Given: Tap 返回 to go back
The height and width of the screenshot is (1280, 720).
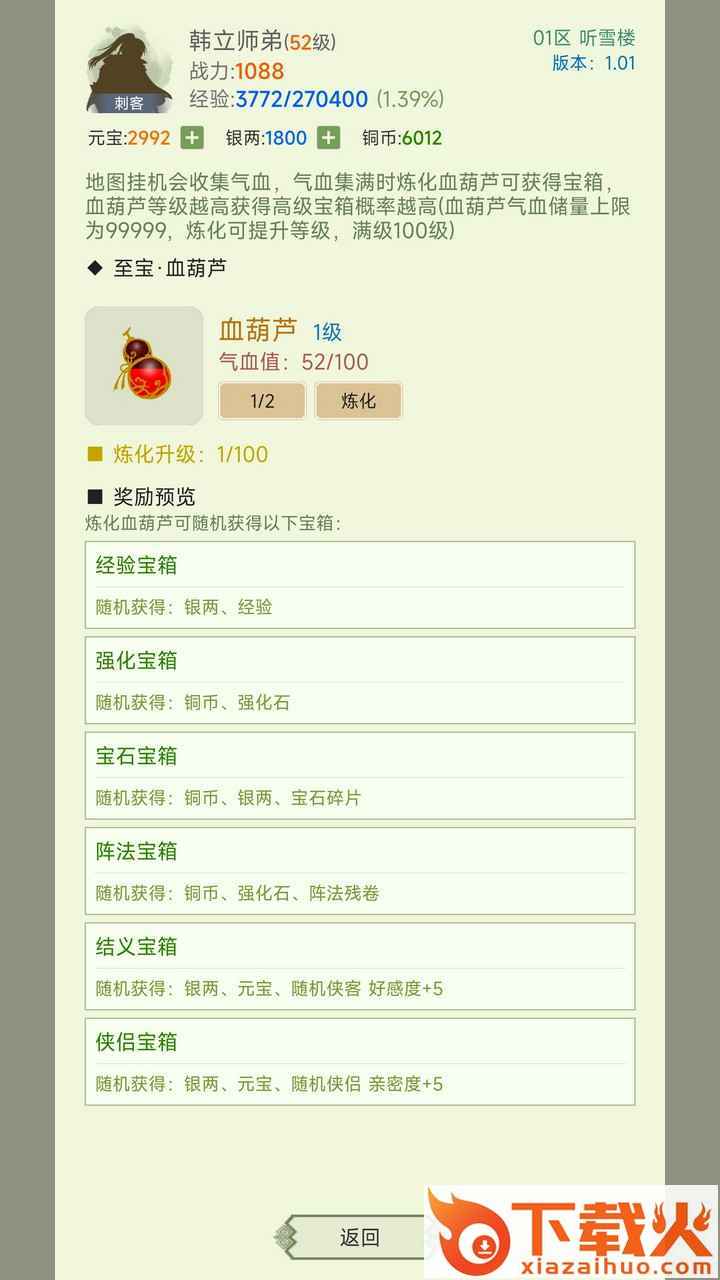Looking at the screenshot, I should pos(358,1237).
